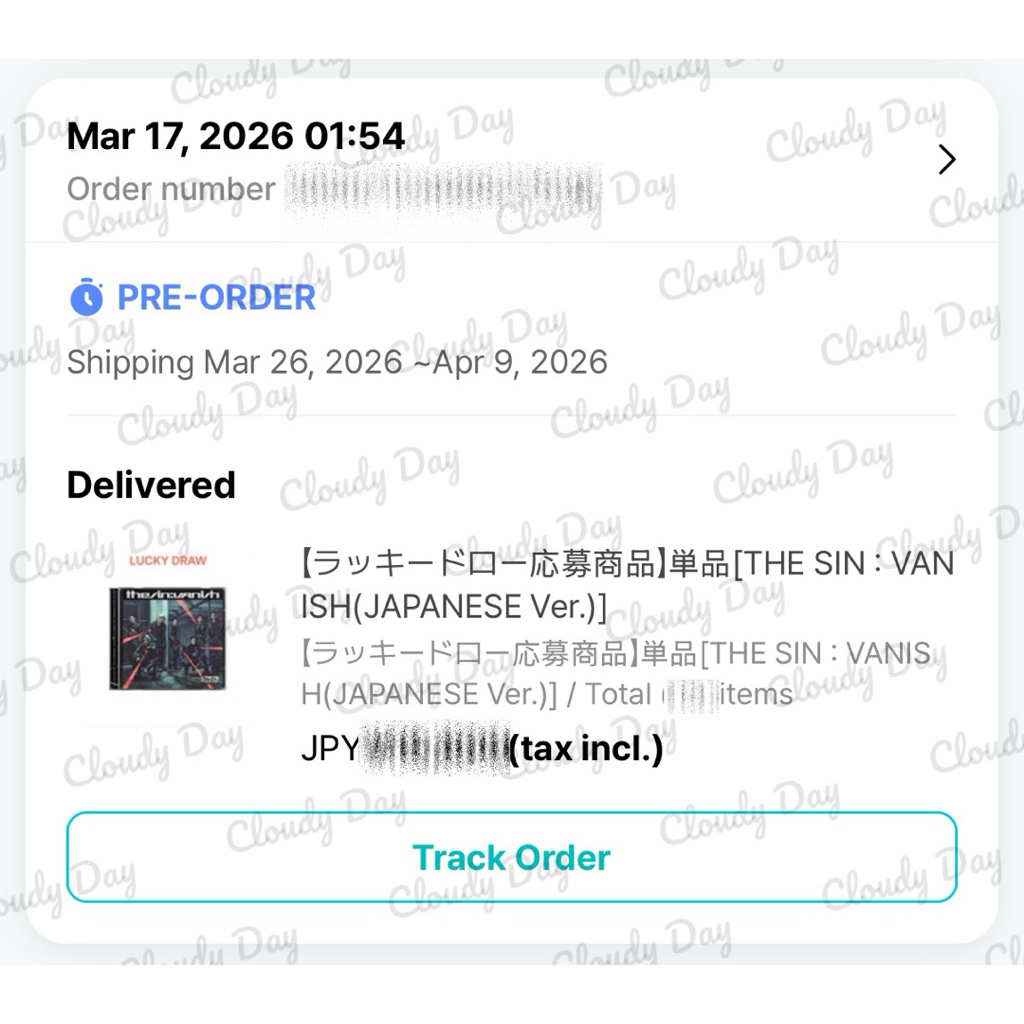Tap the Track Order button
This screenshot has height=1024, width=1024.
[511, 857]
